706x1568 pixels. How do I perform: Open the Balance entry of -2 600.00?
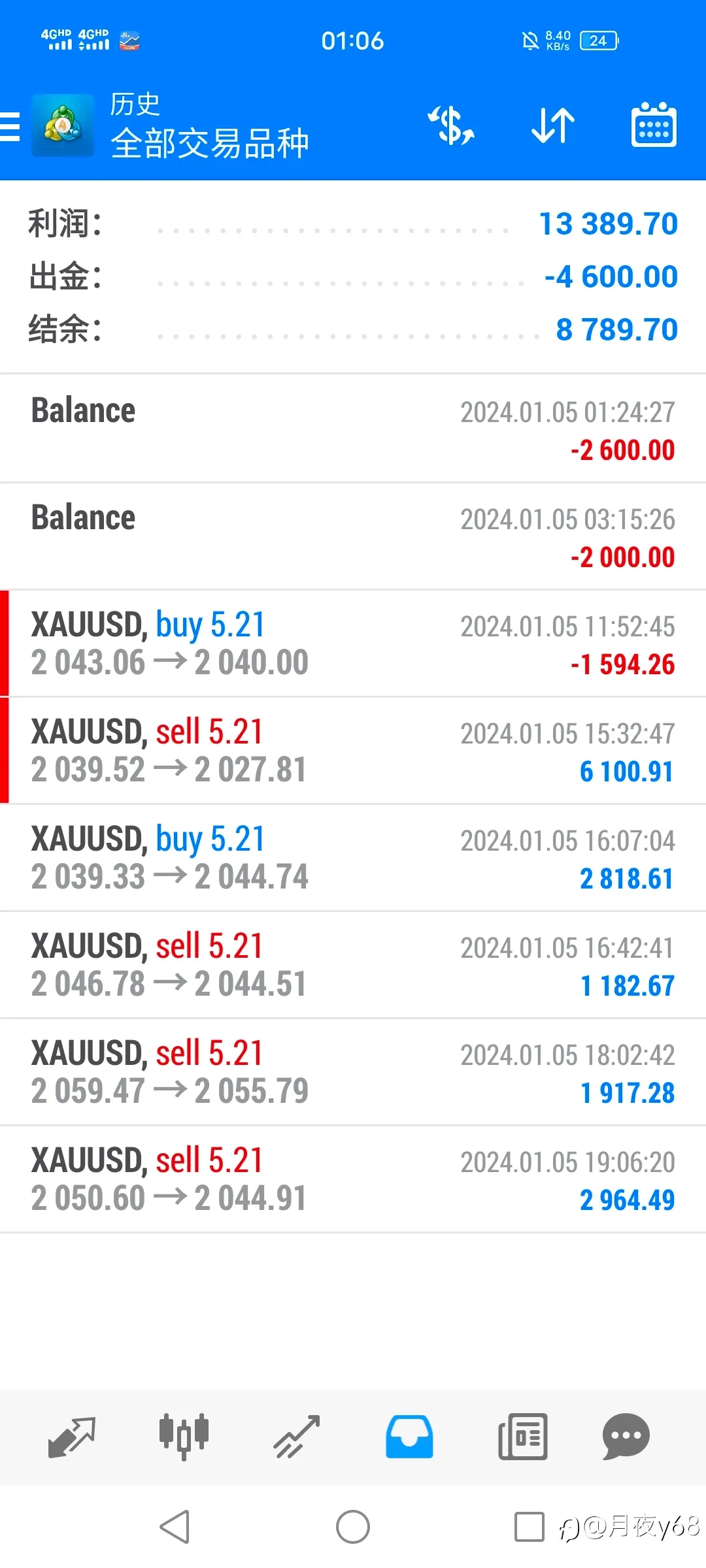(353, 429)
